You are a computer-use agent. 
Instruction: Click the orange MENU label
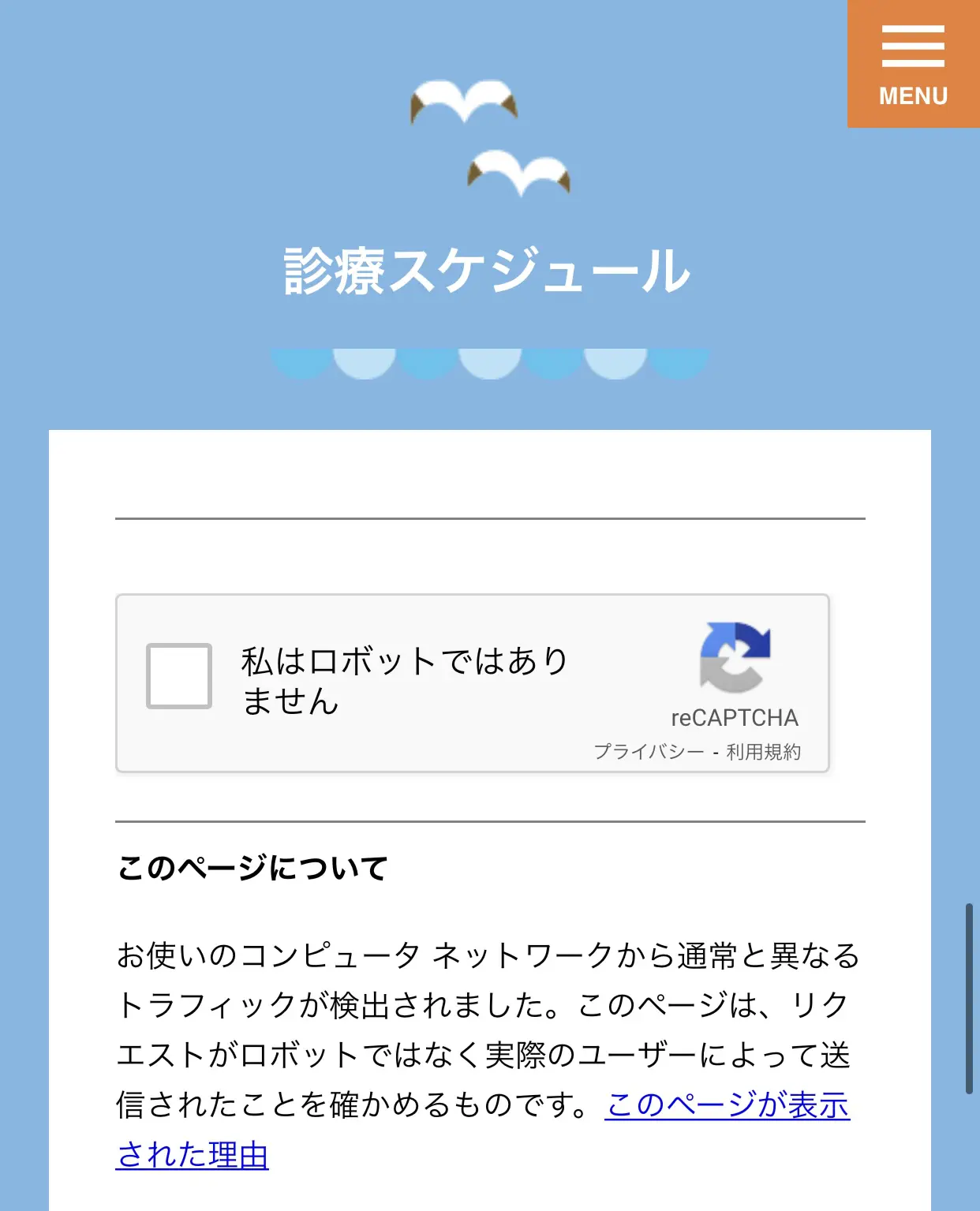[x=913, y=95]
